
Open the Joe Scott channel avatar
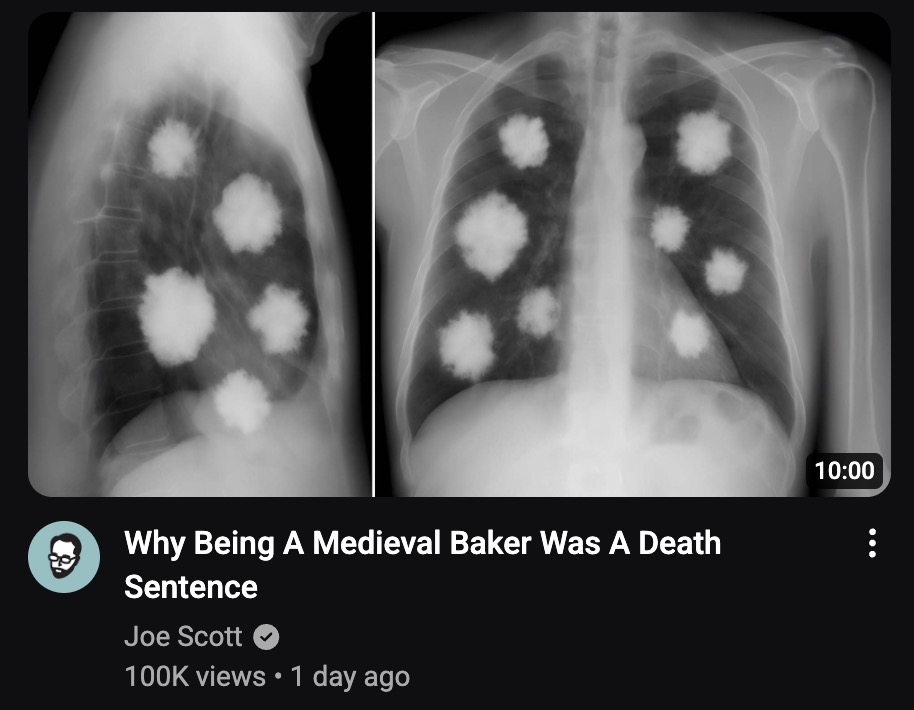(x=63, y=557)
